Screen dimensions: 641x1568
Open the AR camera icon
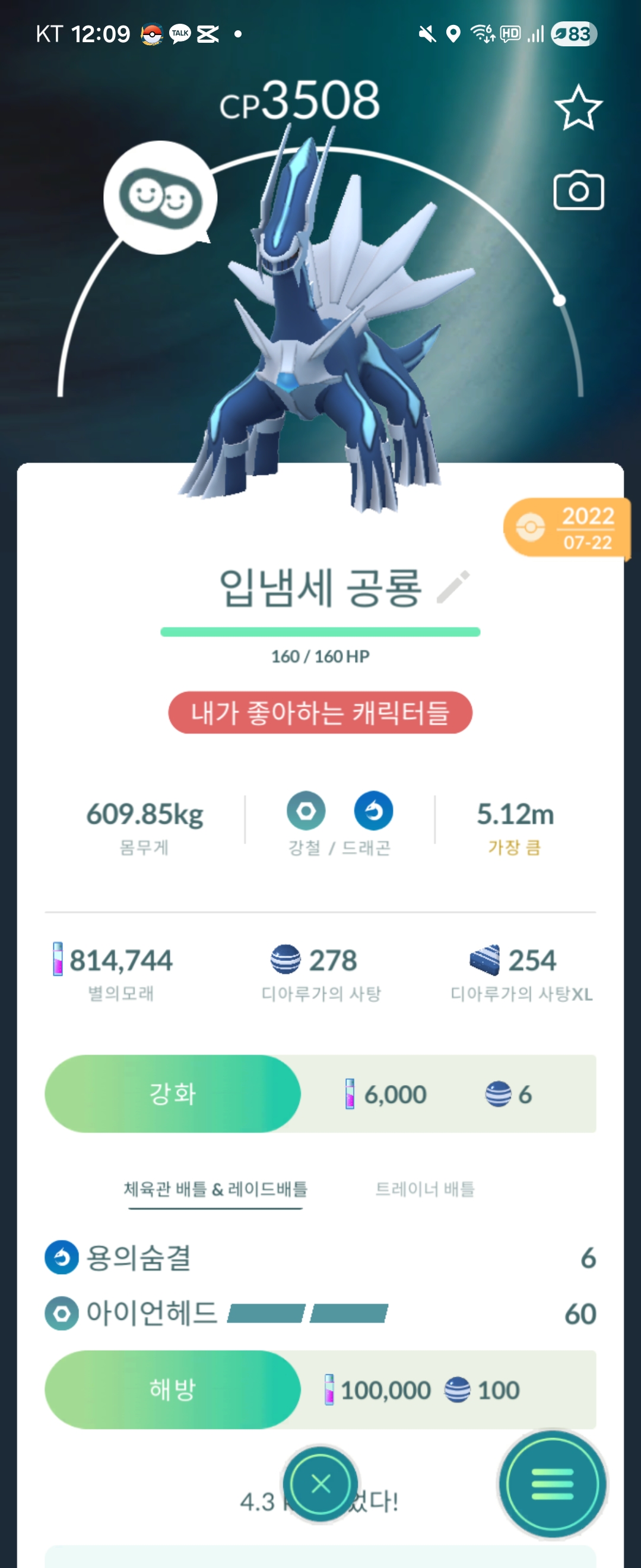point(577,191)
